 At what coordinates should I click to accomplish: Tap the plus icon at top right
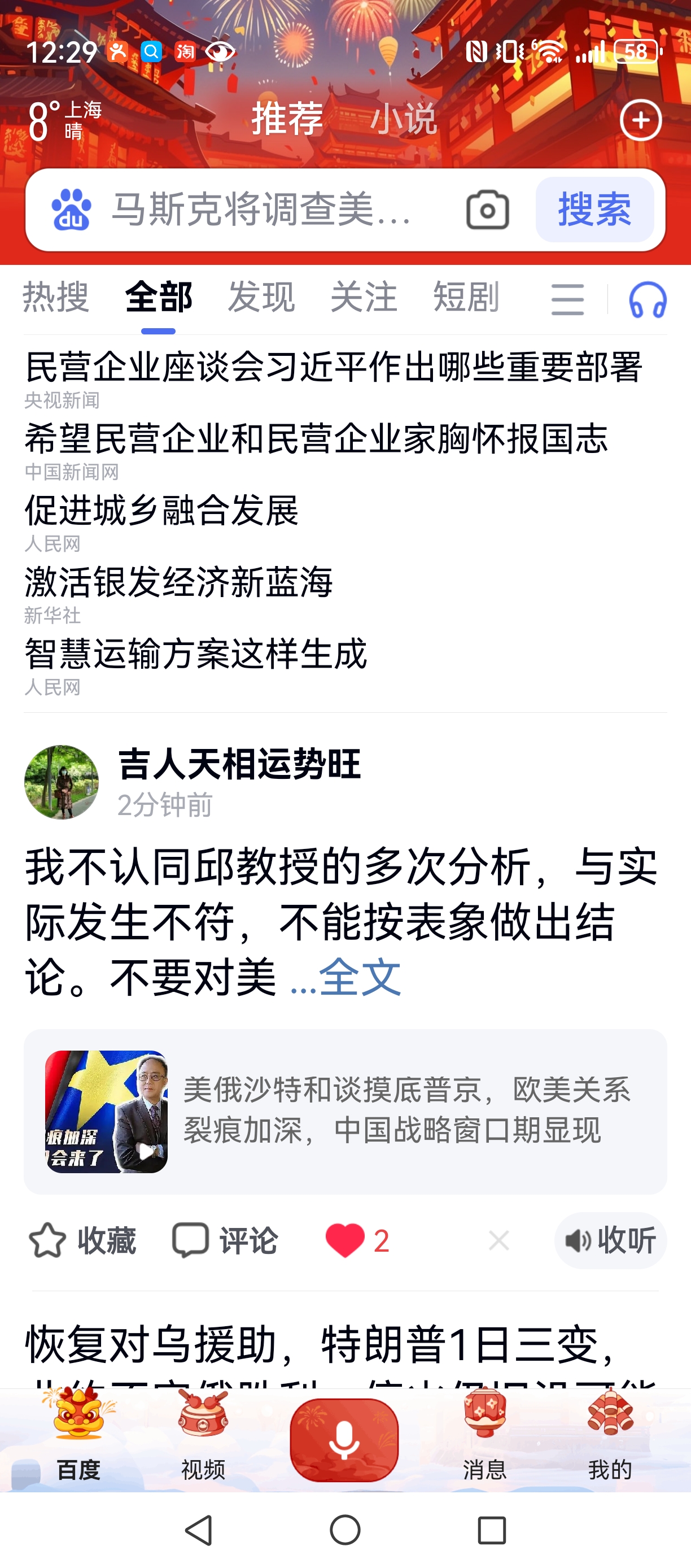pyautogui.click(x=641, y=120)
